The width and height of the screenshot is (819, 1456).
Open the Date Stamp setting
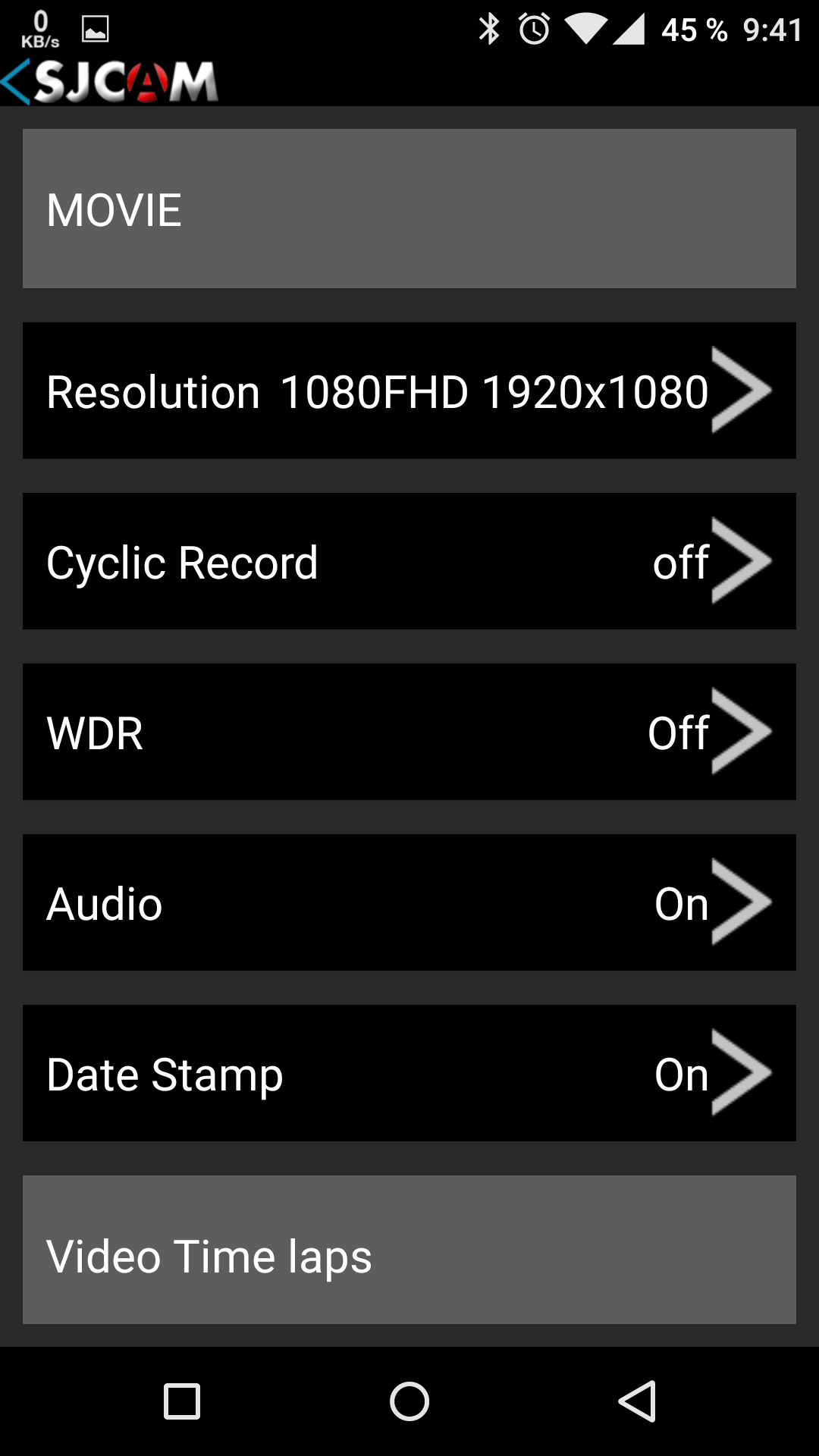(409, 1073)
